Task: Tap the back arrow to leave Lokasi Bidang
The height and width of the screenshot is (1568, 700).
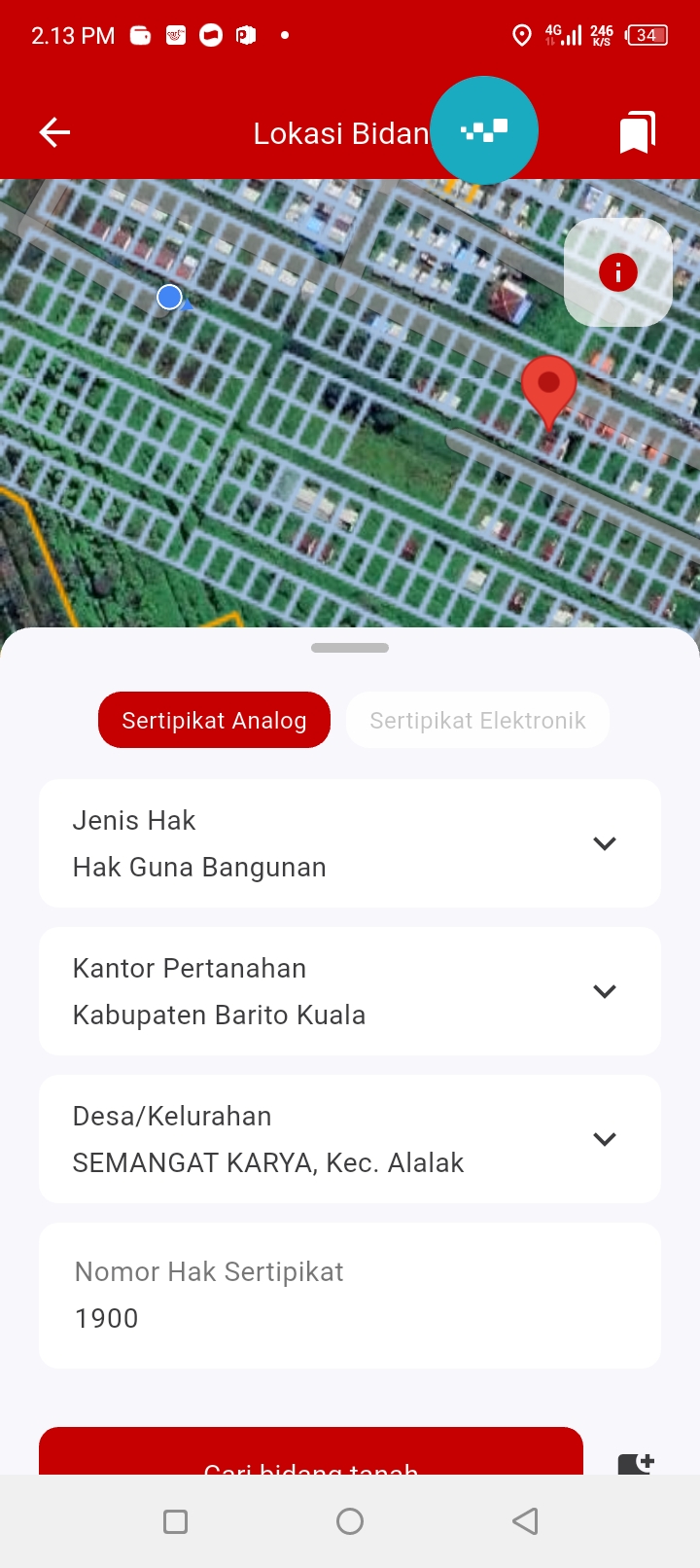Action: pyautogui.click(x=53, y=131)
